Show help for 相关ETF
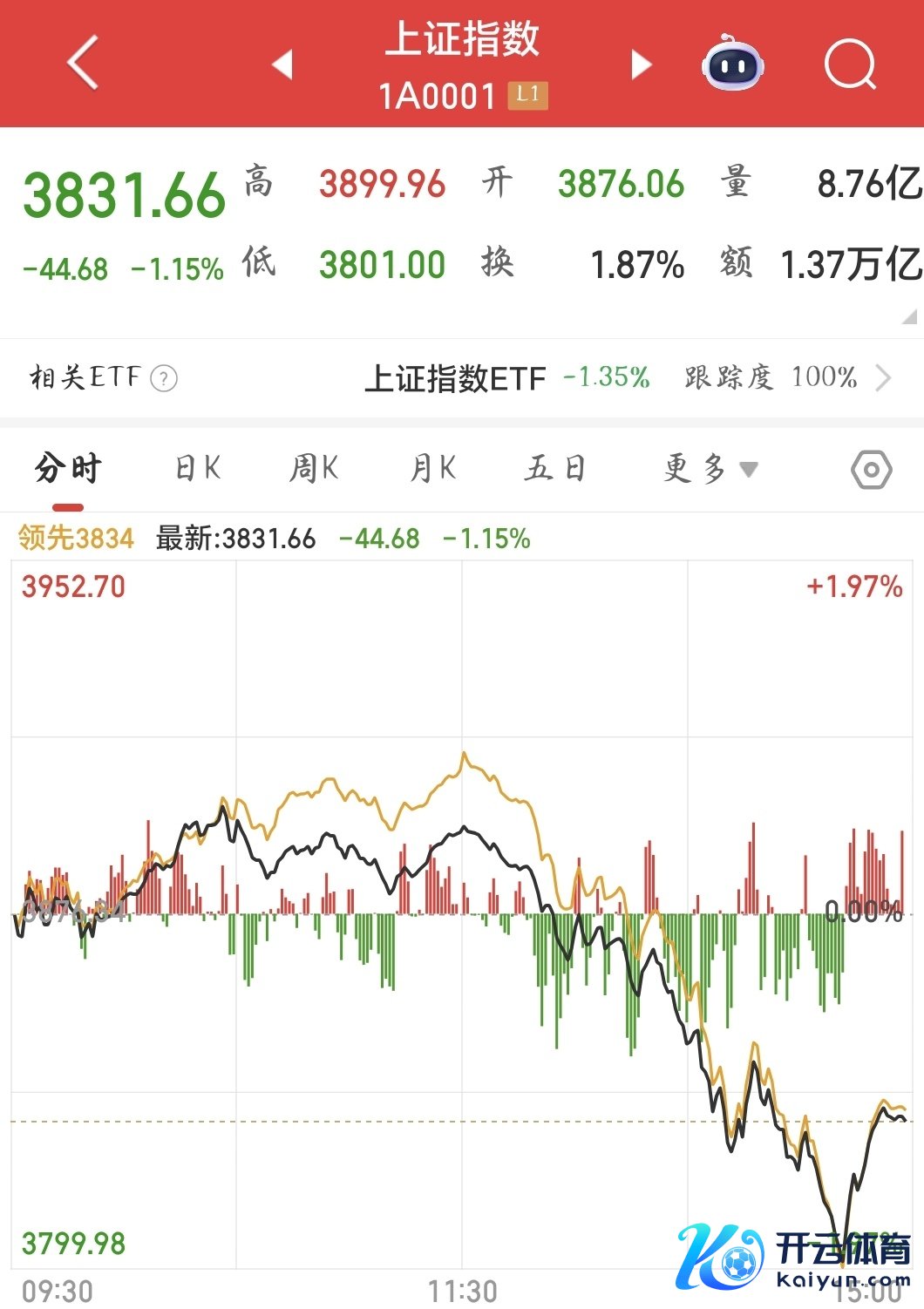The width and height of the screenshot is (924, 1309). 164,378
